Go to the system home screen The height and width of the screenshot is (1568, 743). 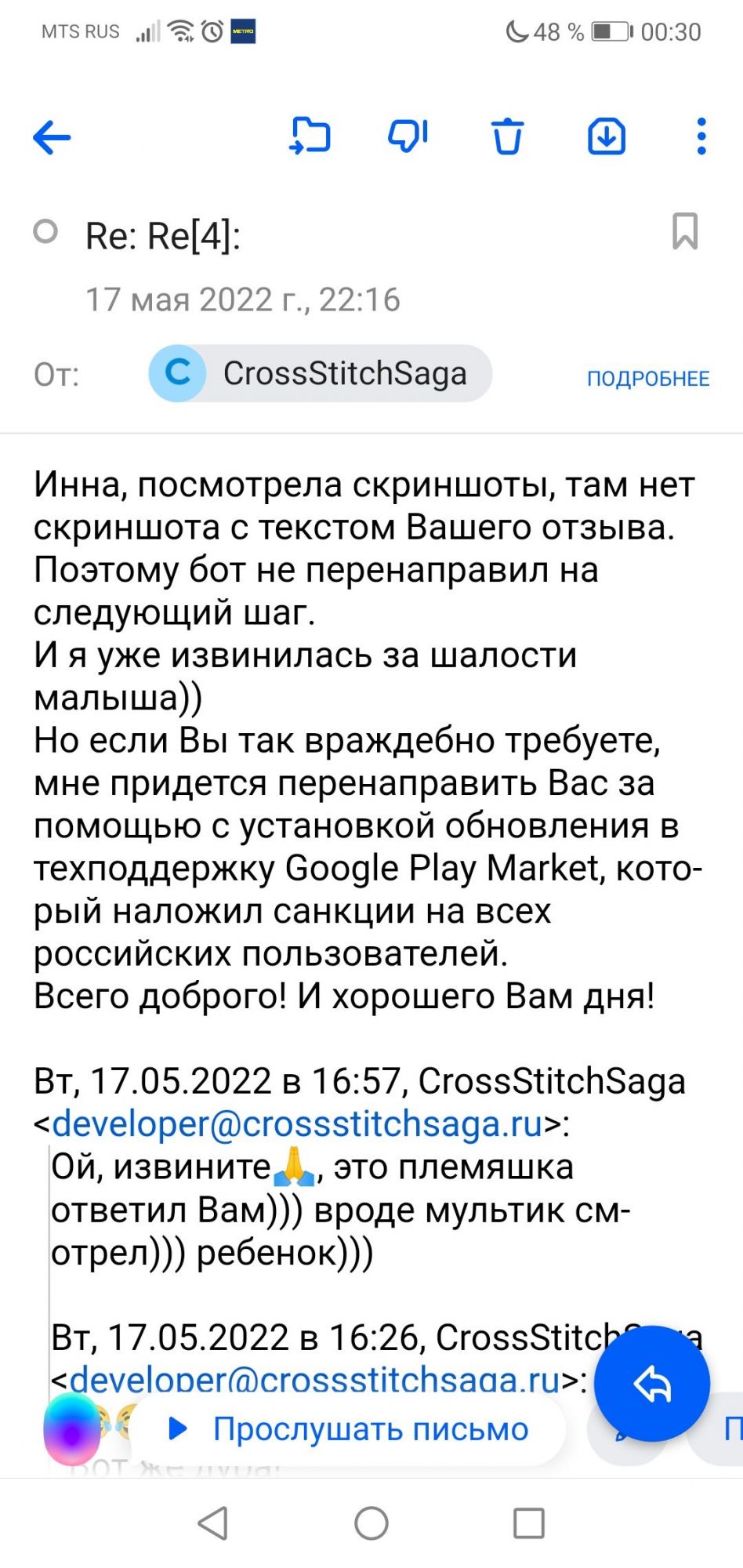(371, 1523)
